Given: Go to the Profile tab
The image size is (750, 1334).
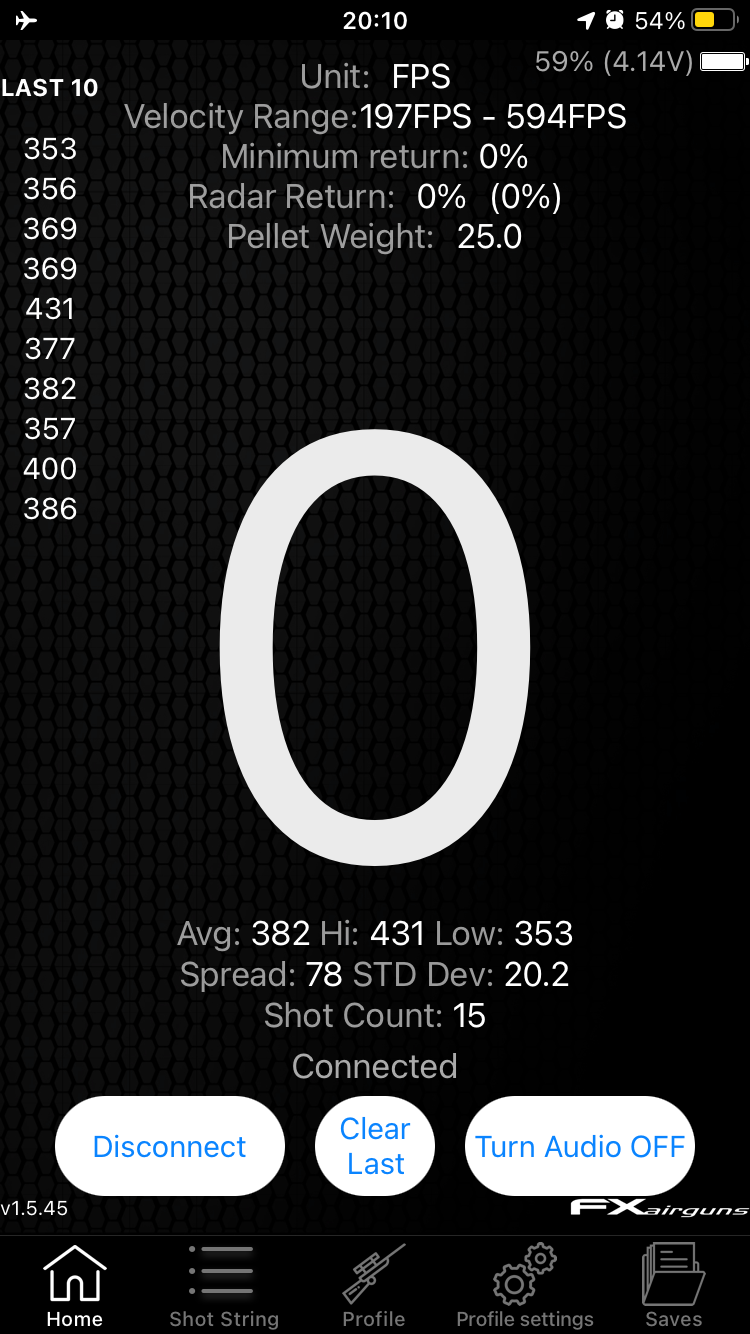Looking at the screenshot, I should click(374, 1286).
